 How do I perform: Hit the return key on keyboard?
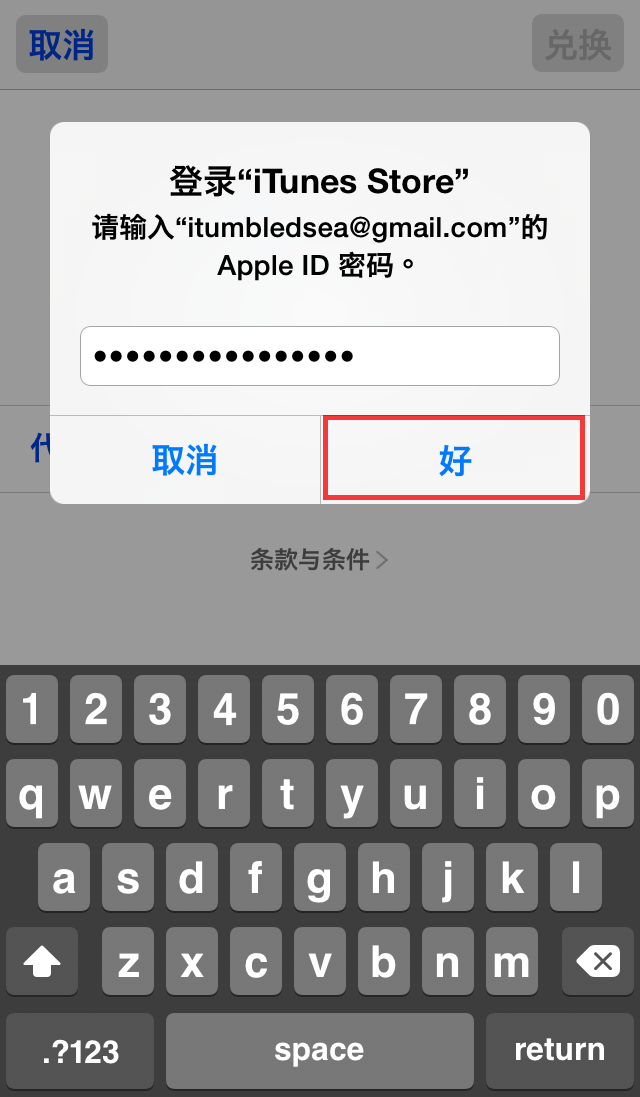[559, 1050]
